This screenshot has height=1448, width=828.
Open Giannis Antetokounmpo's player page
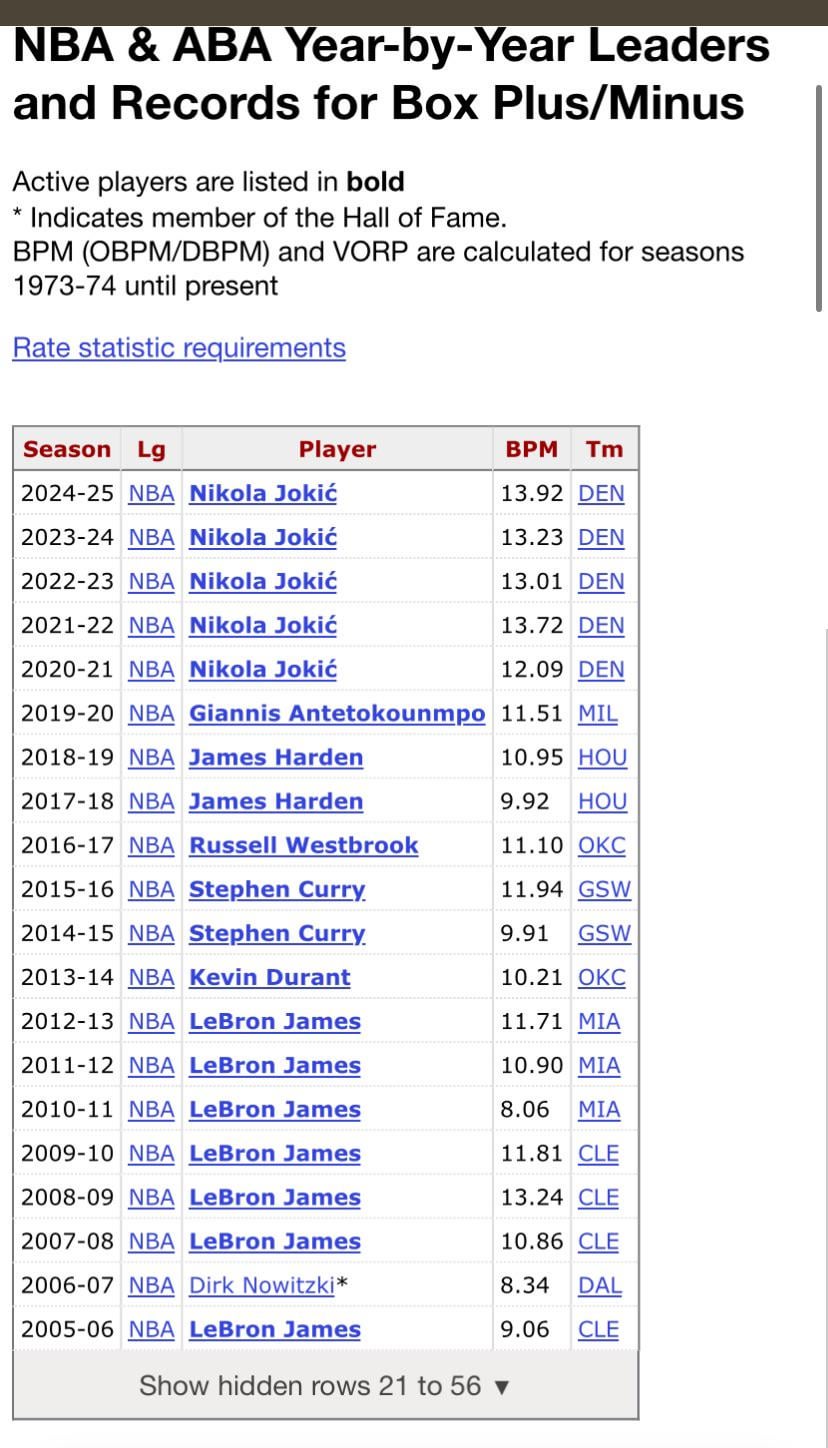click(x=337, y=713)
